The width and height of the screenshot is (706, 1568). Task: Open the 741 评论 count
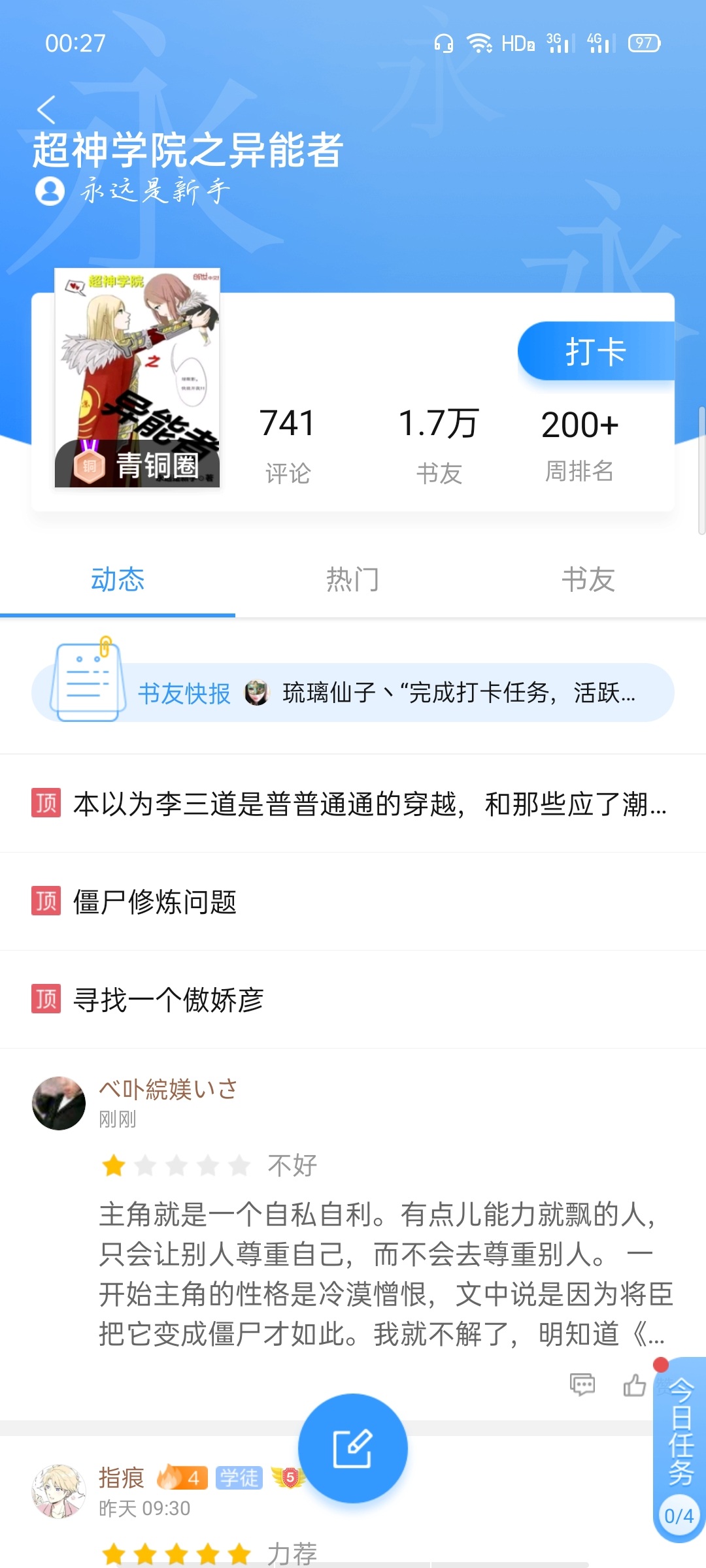(288, 444)
